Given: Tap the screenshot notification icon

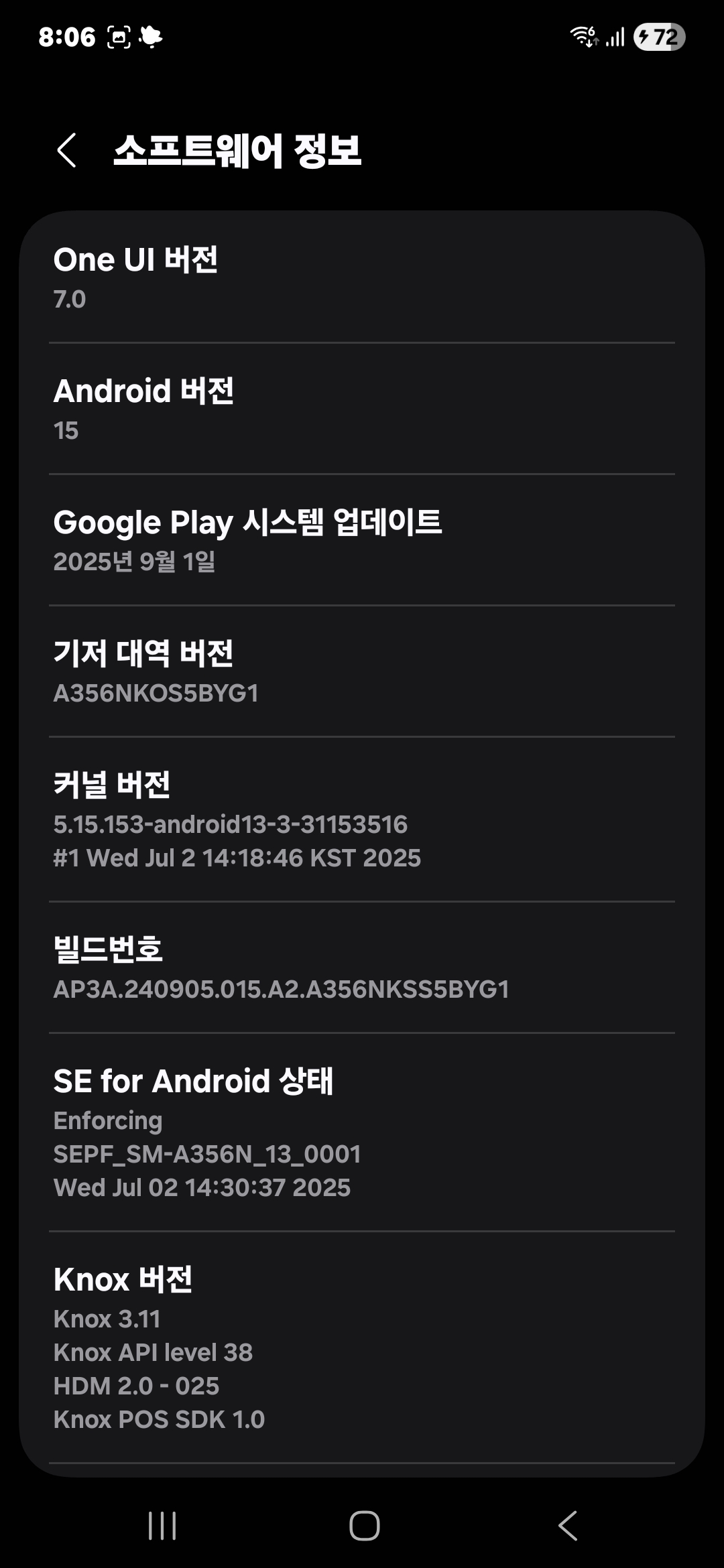Looking at the screenshot, I should pyautogui.click(x=117, y=37).
